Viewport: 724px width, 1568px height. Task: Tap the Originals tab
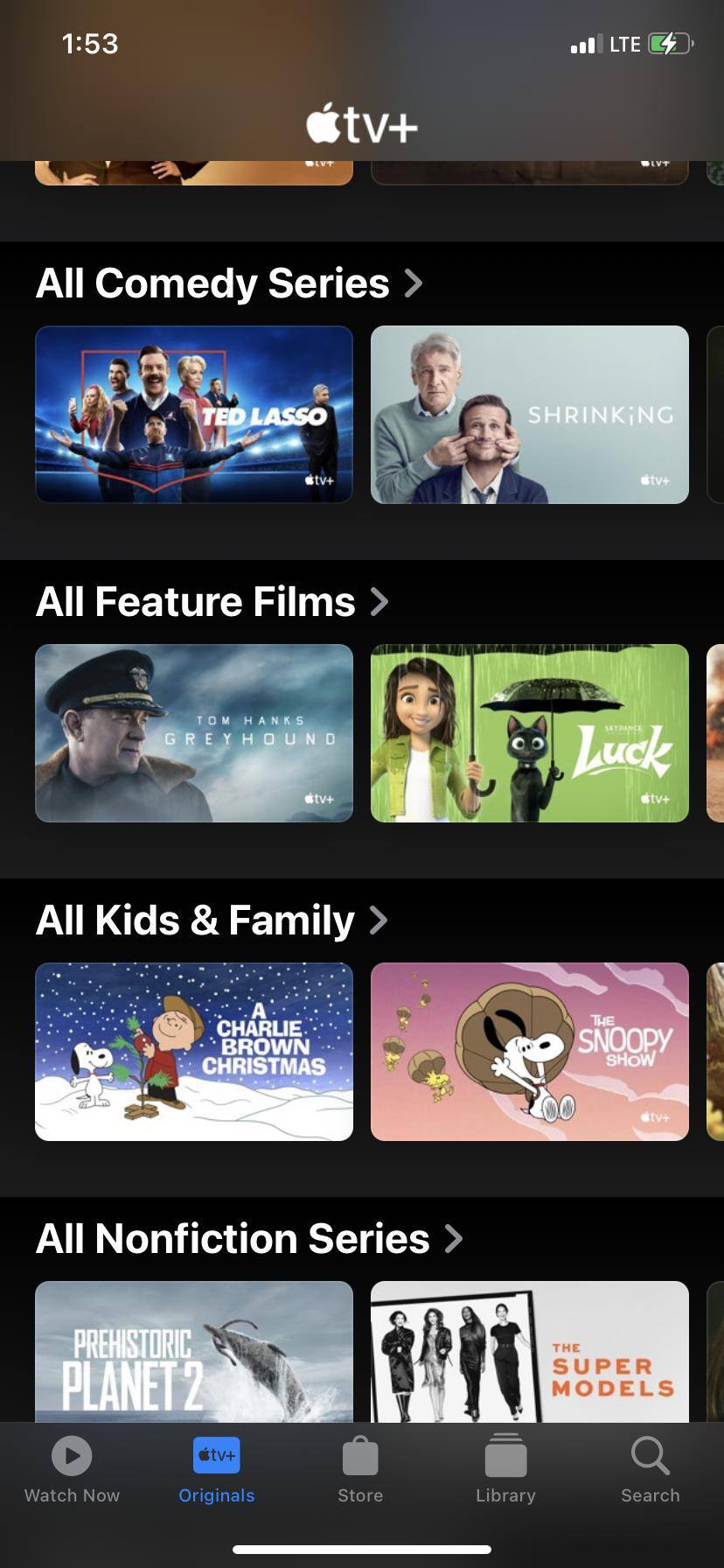(216, 1472)
